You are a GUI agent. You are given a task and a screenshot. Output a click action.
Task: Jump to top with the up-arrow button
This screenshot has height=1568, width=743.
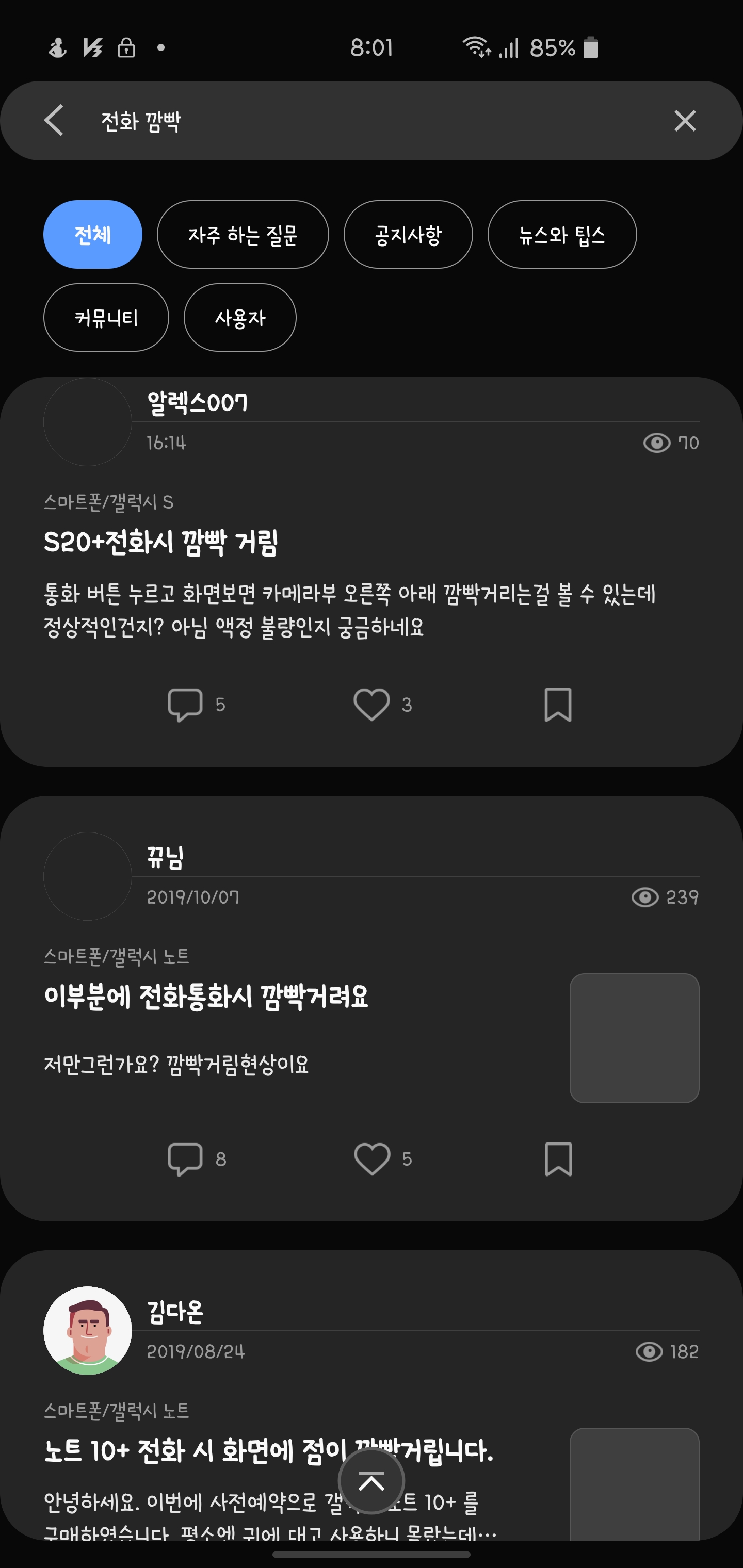372,1481
